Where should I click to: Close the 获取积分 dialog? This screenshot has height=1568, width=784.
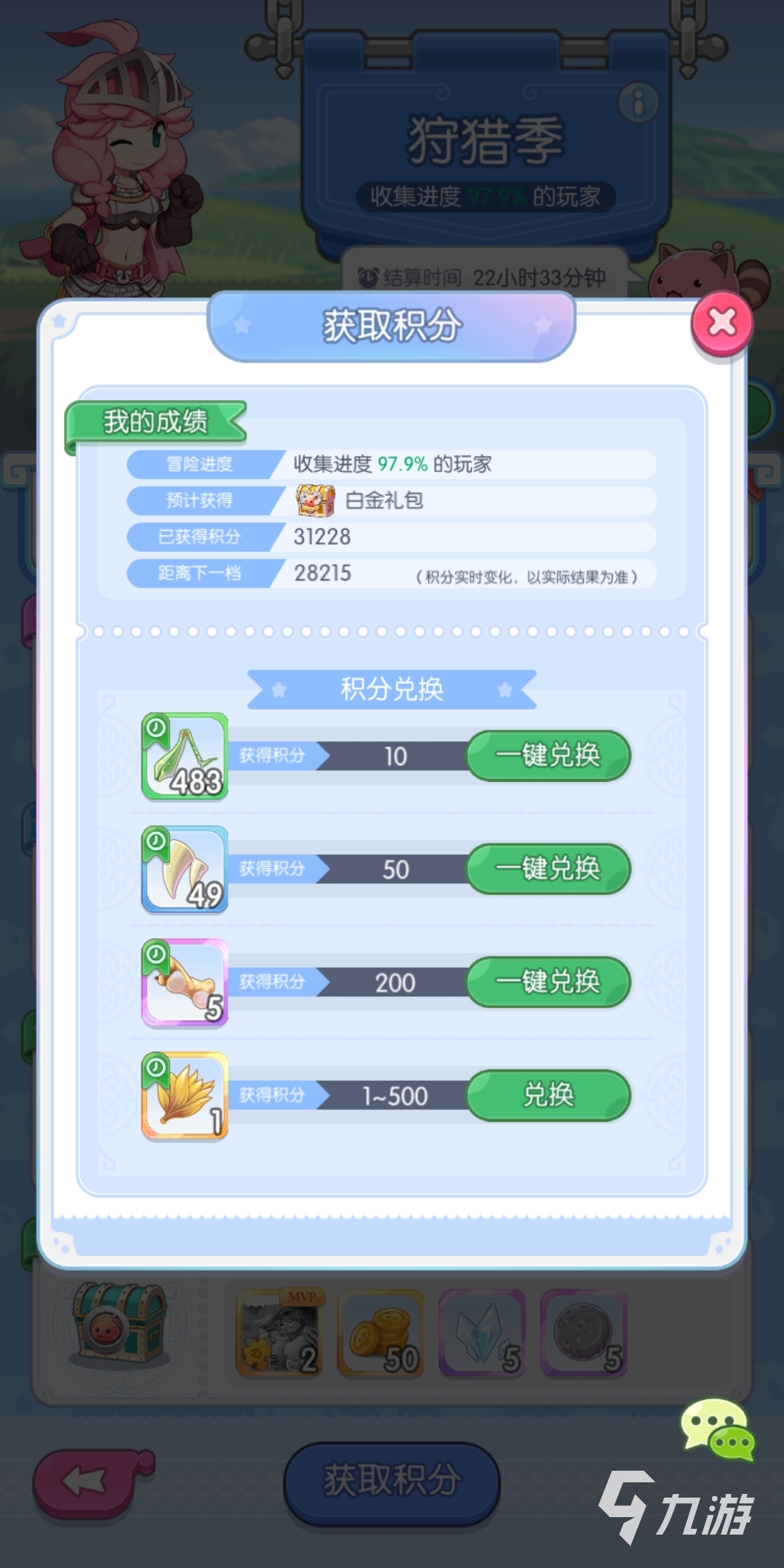(722, 323)
